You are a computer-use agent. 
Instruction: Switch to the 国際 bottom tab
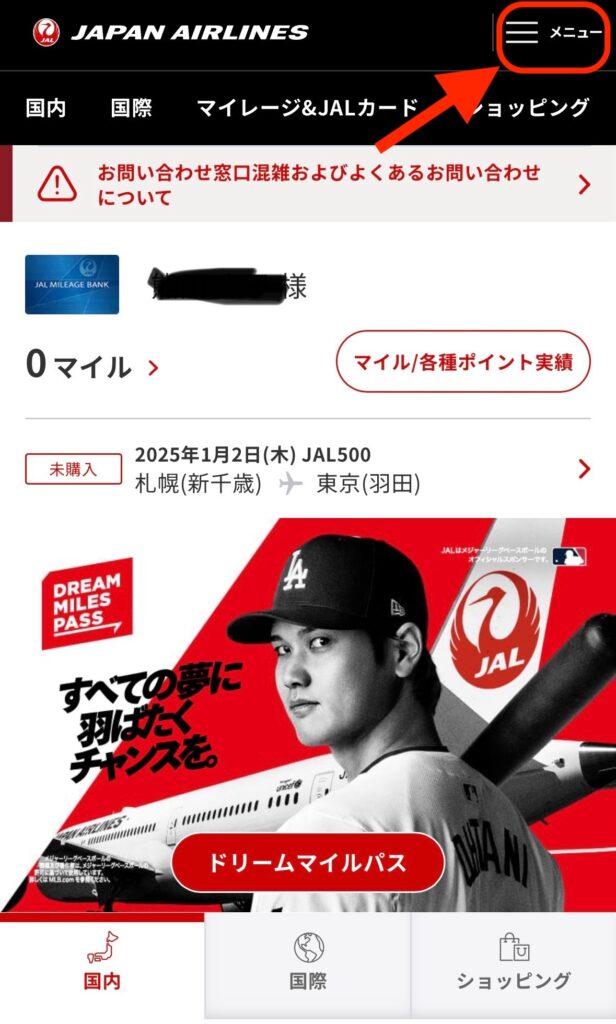coord(308,965)
